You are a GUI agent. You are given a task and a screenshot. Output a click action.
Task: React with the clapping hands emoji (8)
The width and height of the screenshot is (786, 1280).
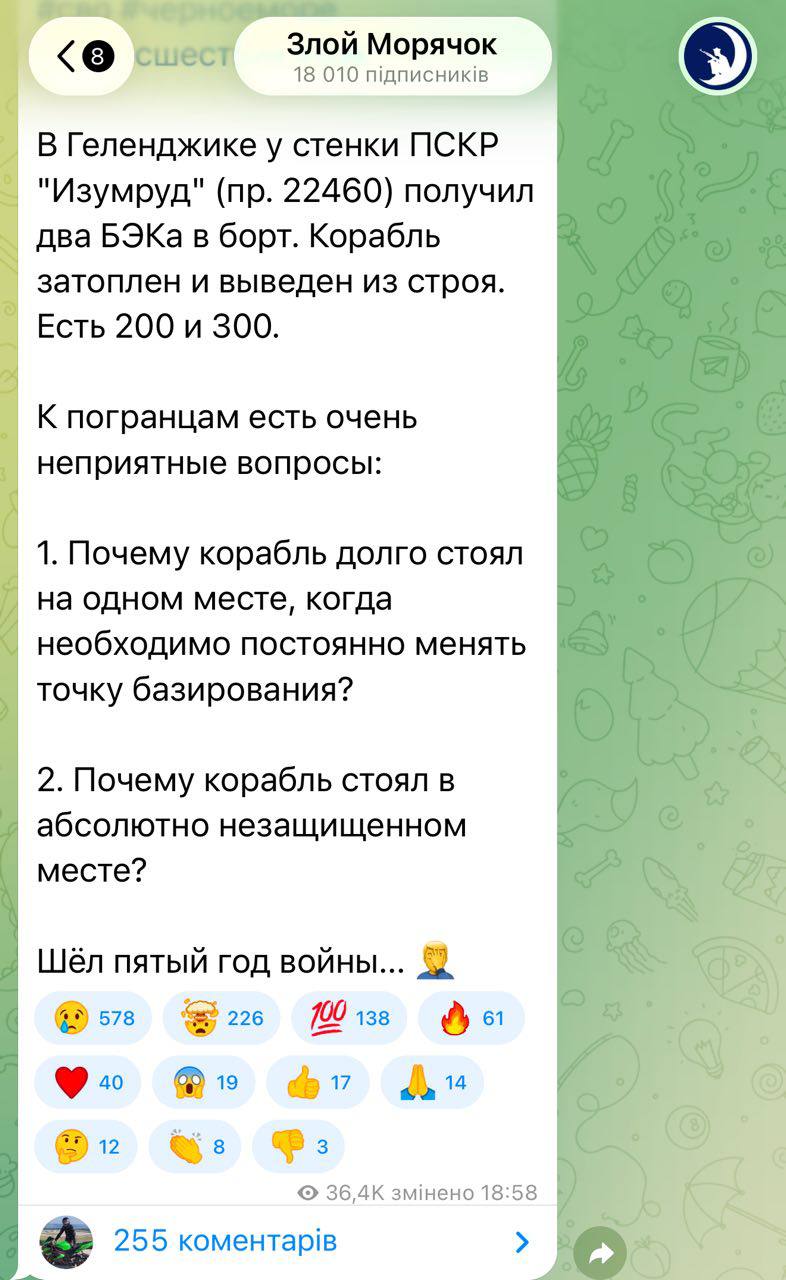tap(195, 1146)
